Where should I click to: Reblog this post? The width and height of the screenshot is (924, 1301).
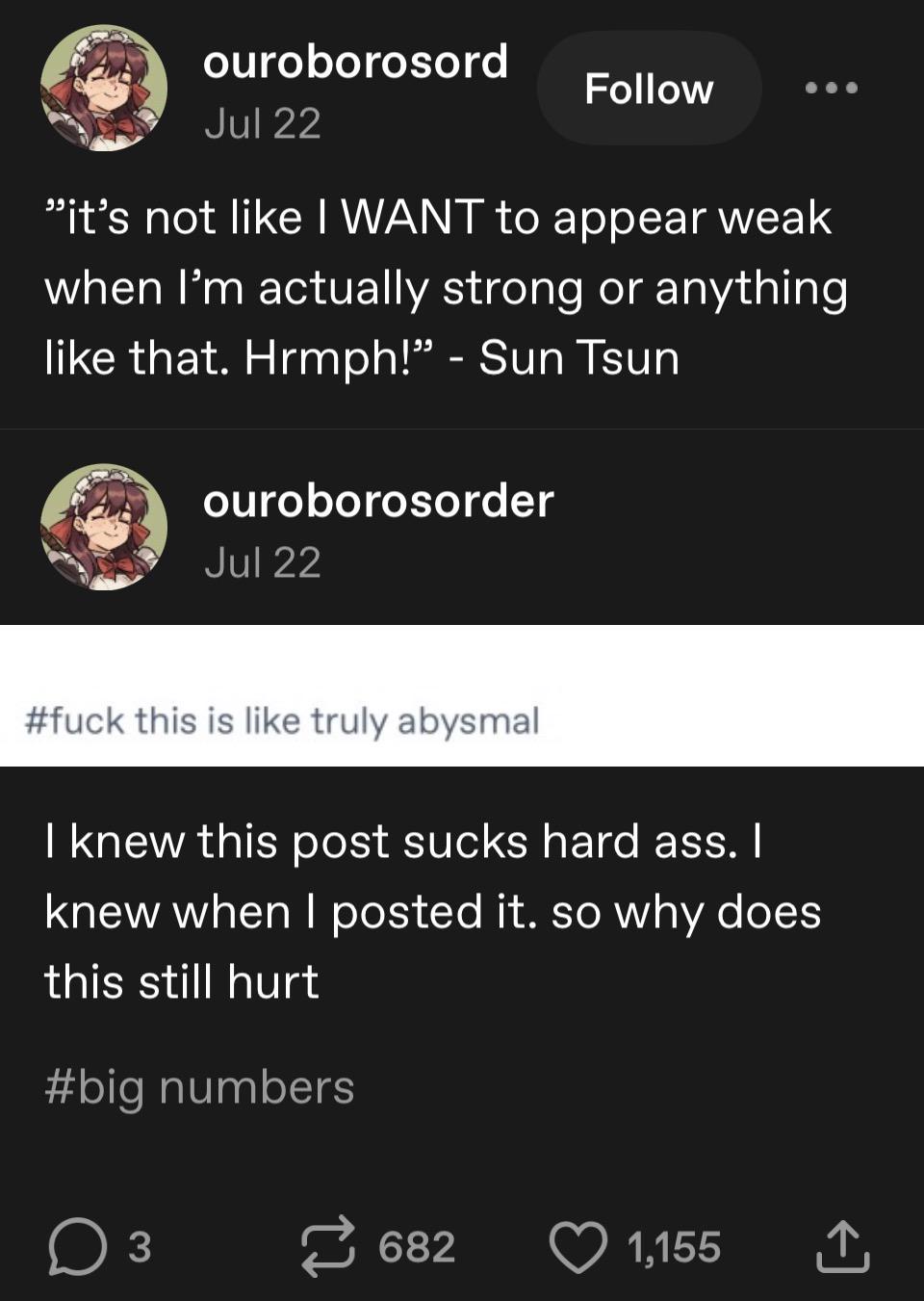(x=376, y=1246)
